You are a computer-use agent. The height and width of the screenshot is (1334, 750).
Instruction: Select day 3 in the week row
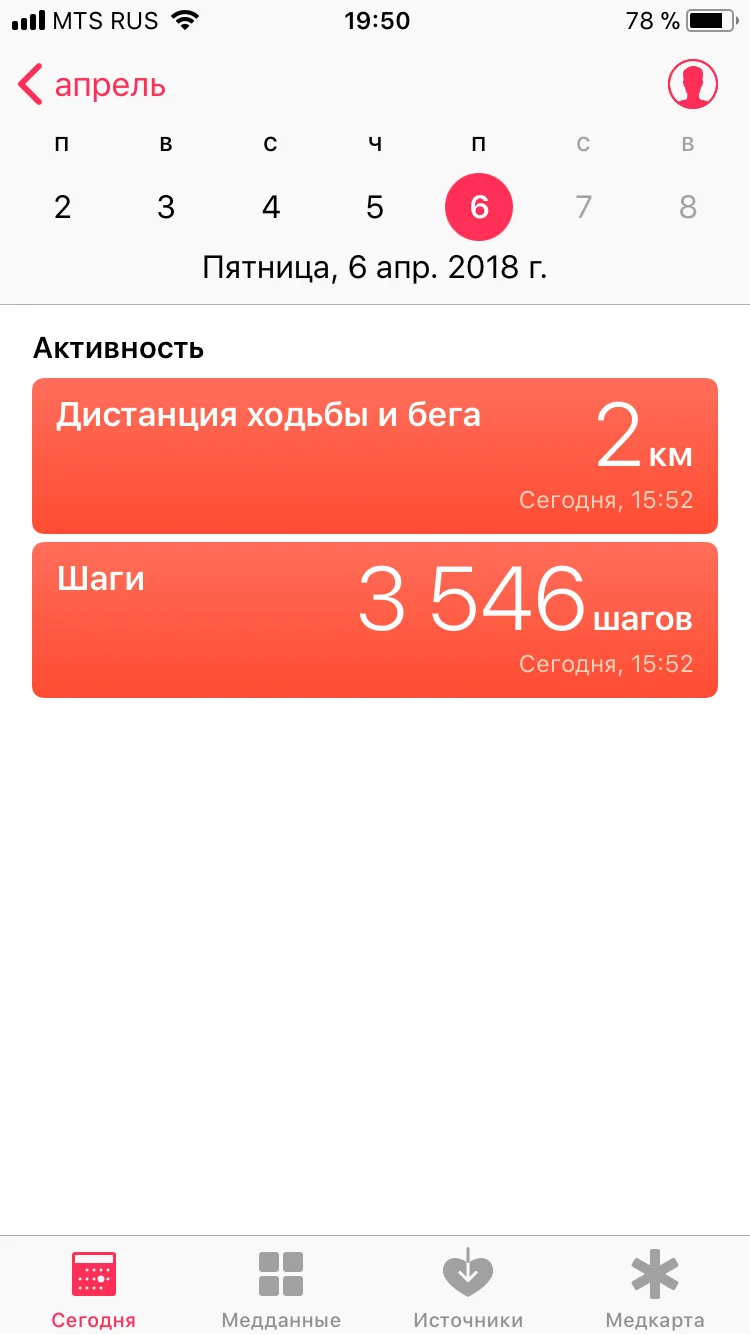166,207
